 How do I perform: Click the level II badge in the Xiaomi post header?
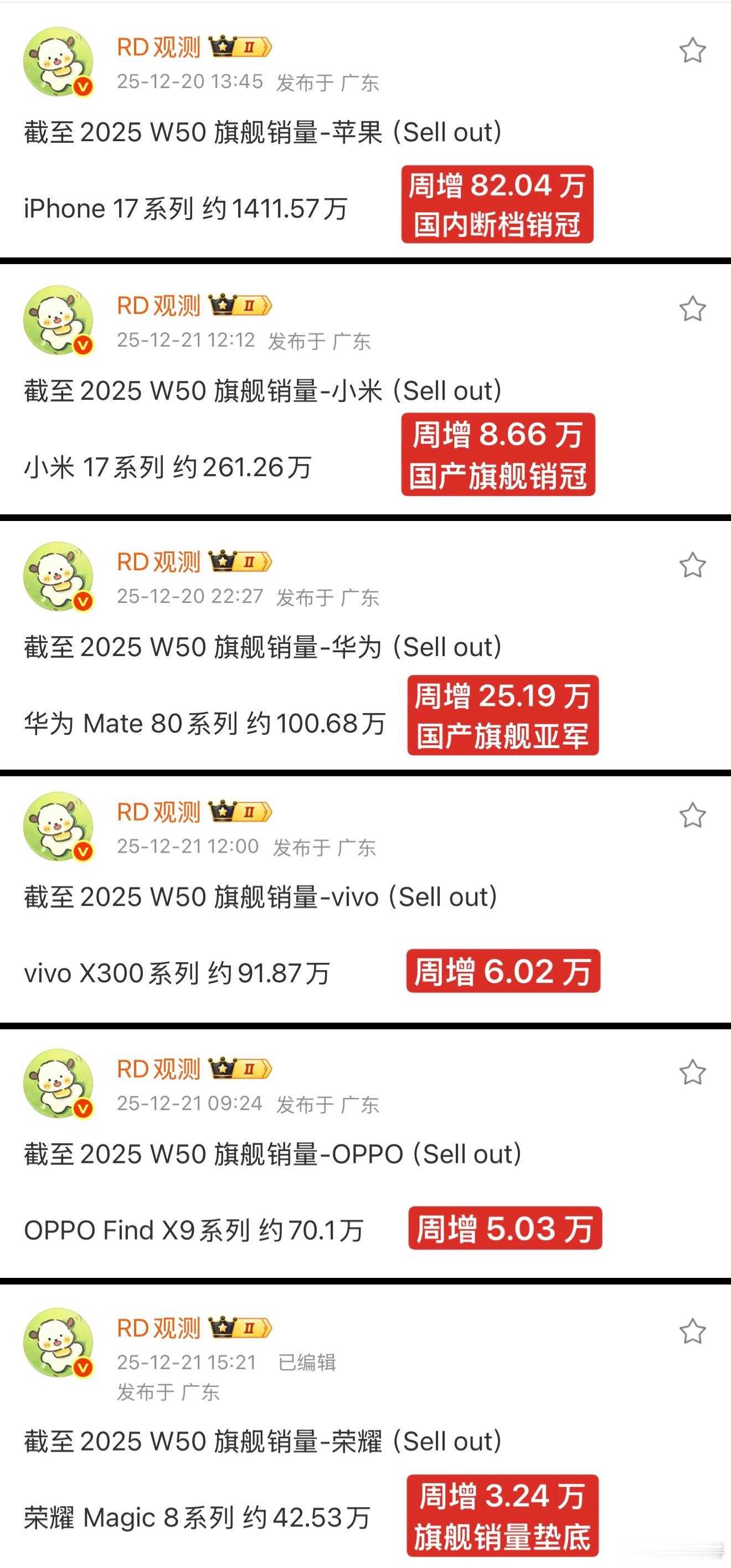coord(251,307)
